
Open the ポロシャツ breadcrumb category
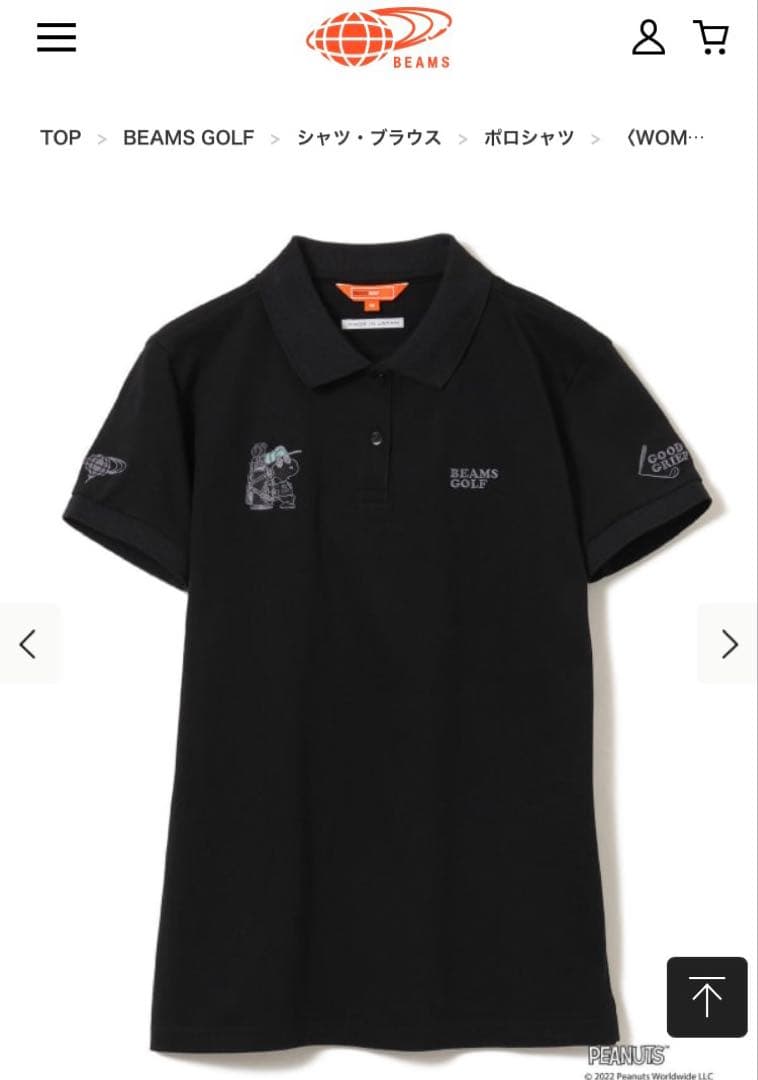click(529, 138)
